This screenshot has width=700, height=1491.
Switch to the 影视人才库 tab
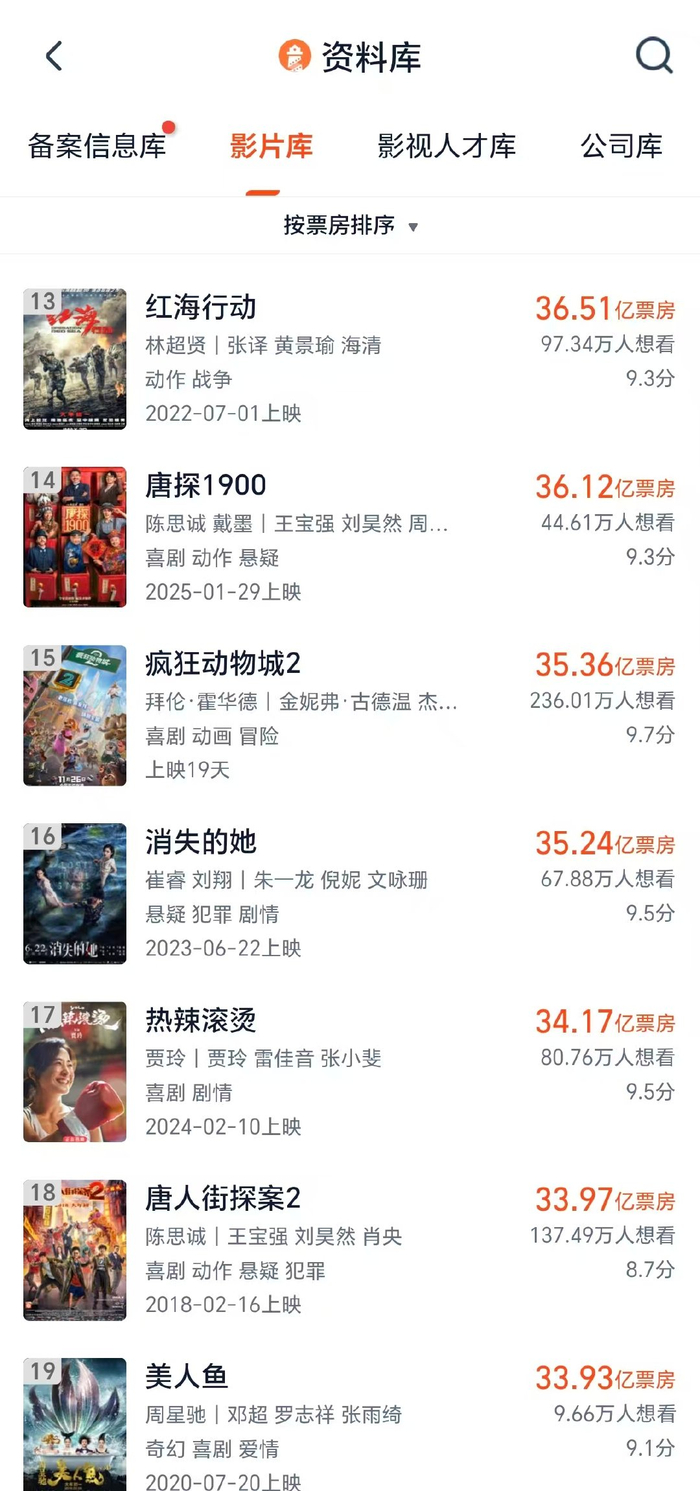(446, 146)
